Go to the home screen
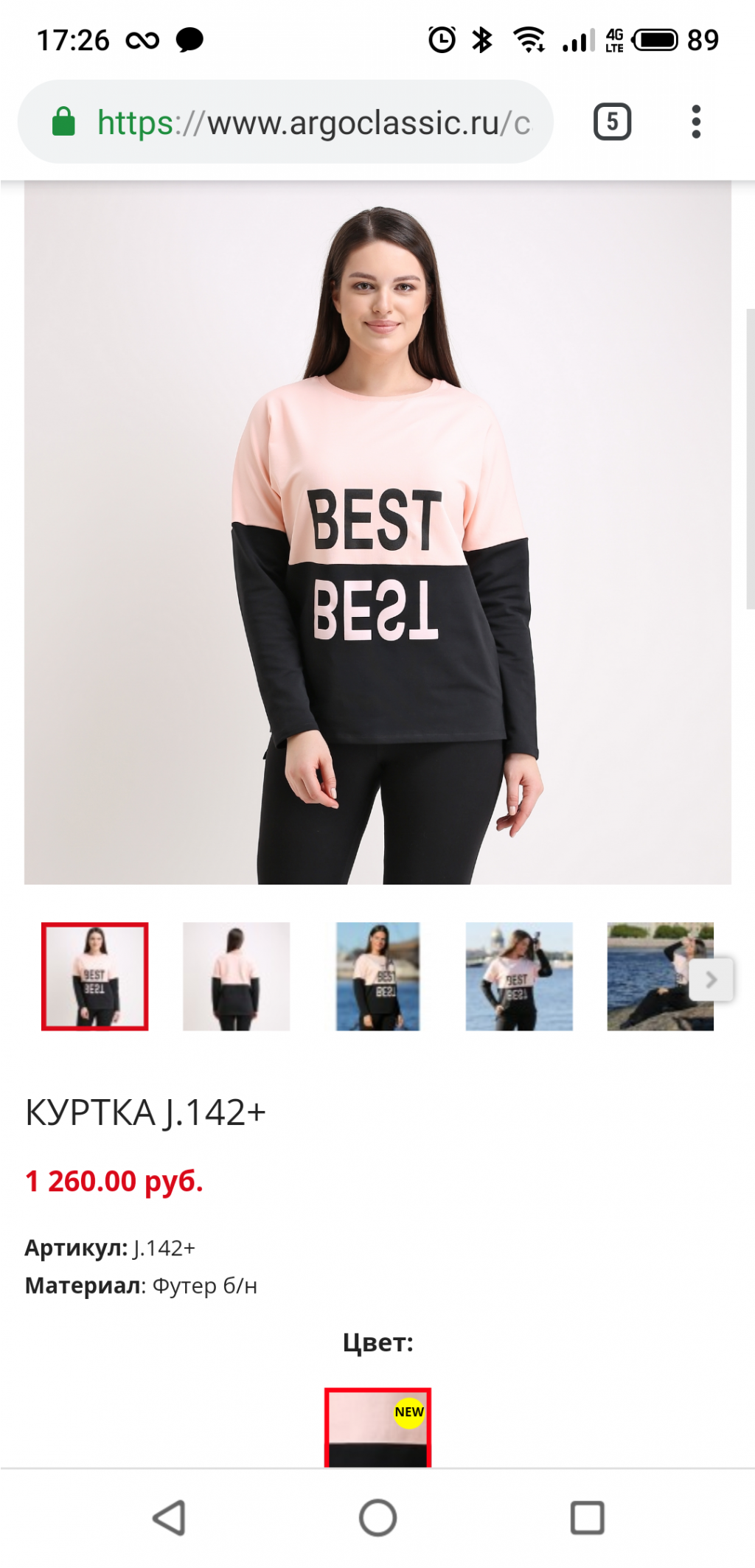 point(377,1518)
